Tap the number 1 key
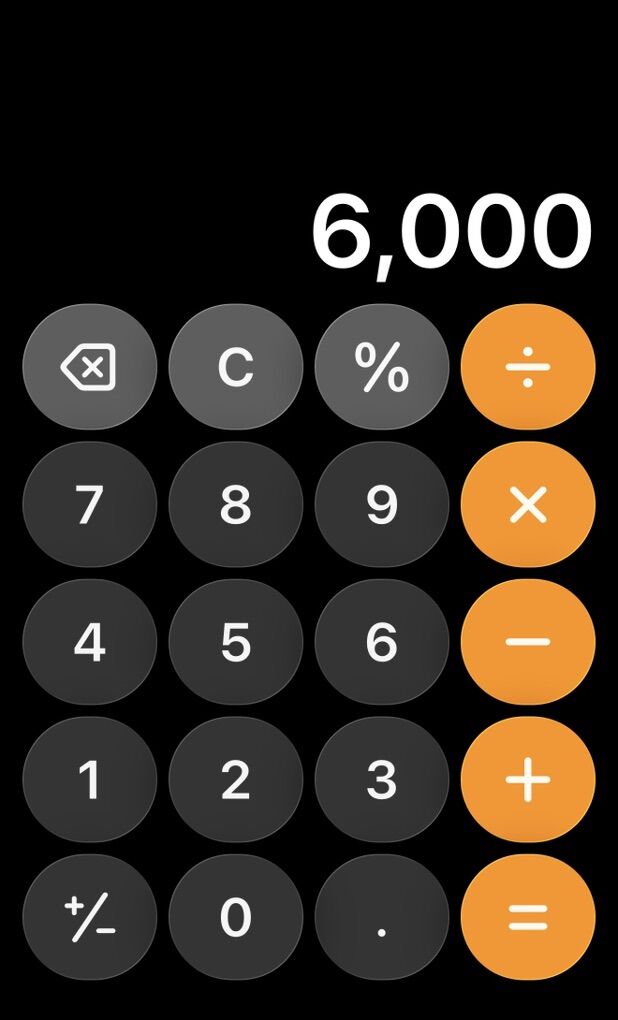Screen dimensions: 618x1020 click(x=89, y=779)
